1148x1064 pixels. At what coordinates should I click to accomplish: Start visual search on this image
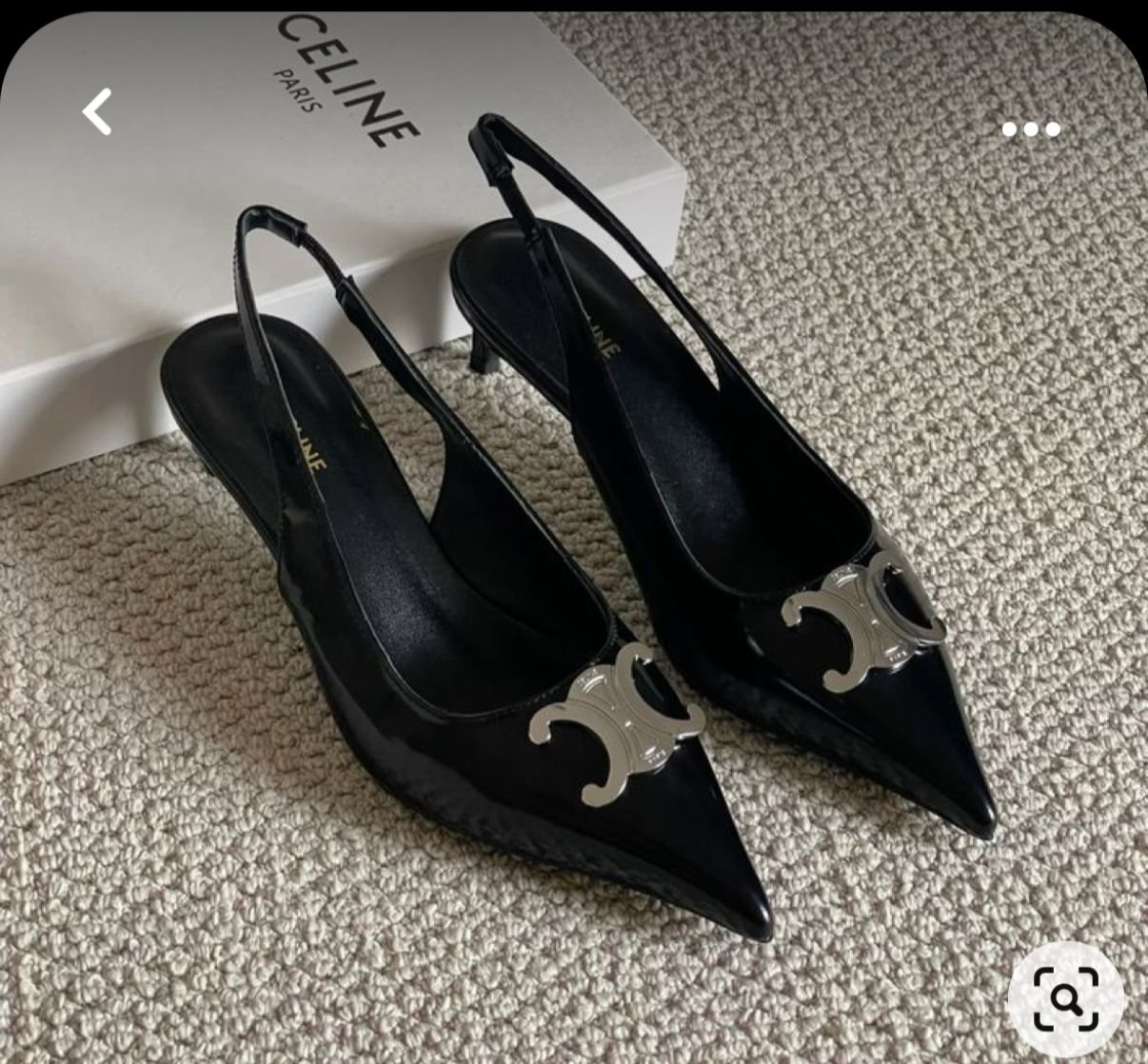(1066, 999)
